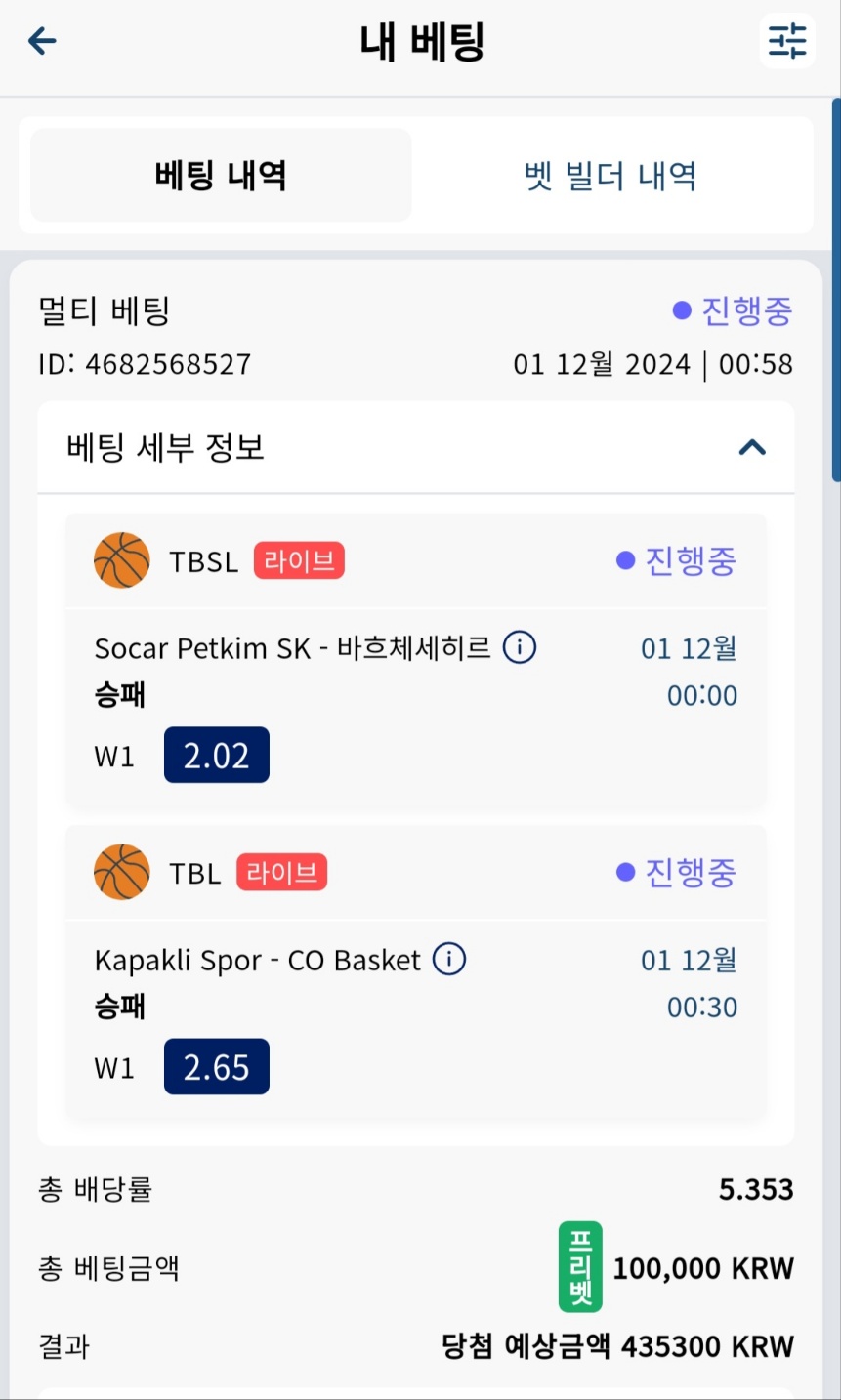Switch to the 벳 빌더 내역 tab

click(610, 176)
